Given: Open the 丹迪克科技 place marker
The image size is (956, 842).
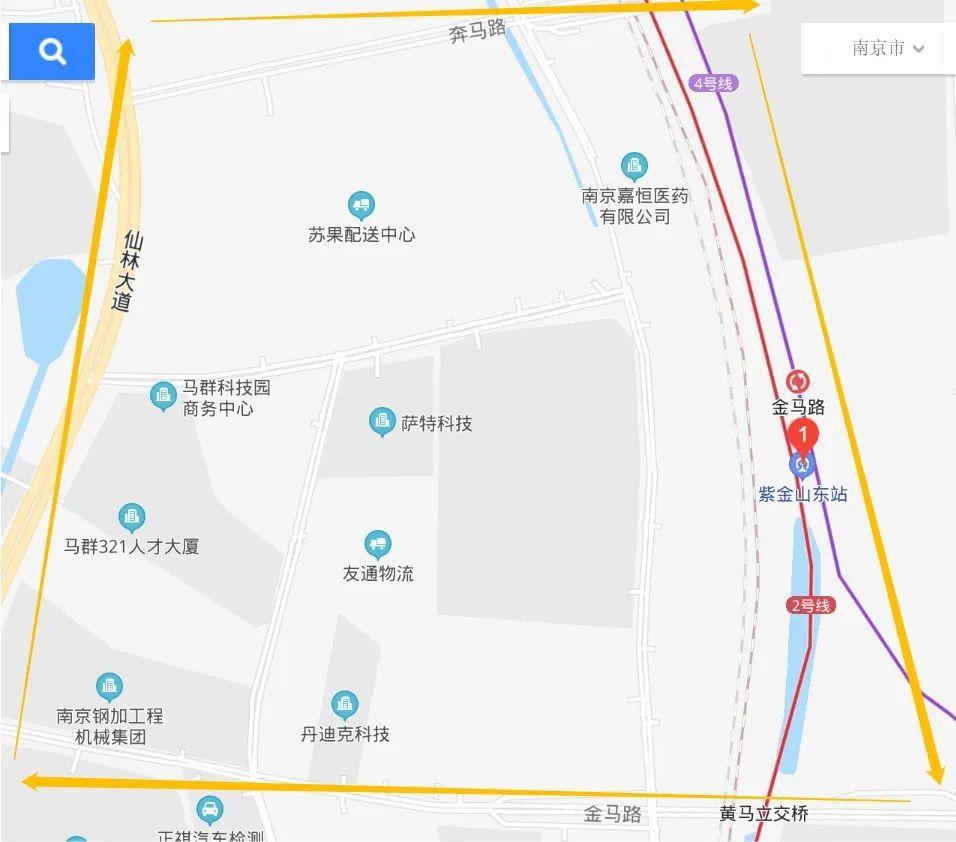Looking at the screenshot, I should tap(345, 705).
